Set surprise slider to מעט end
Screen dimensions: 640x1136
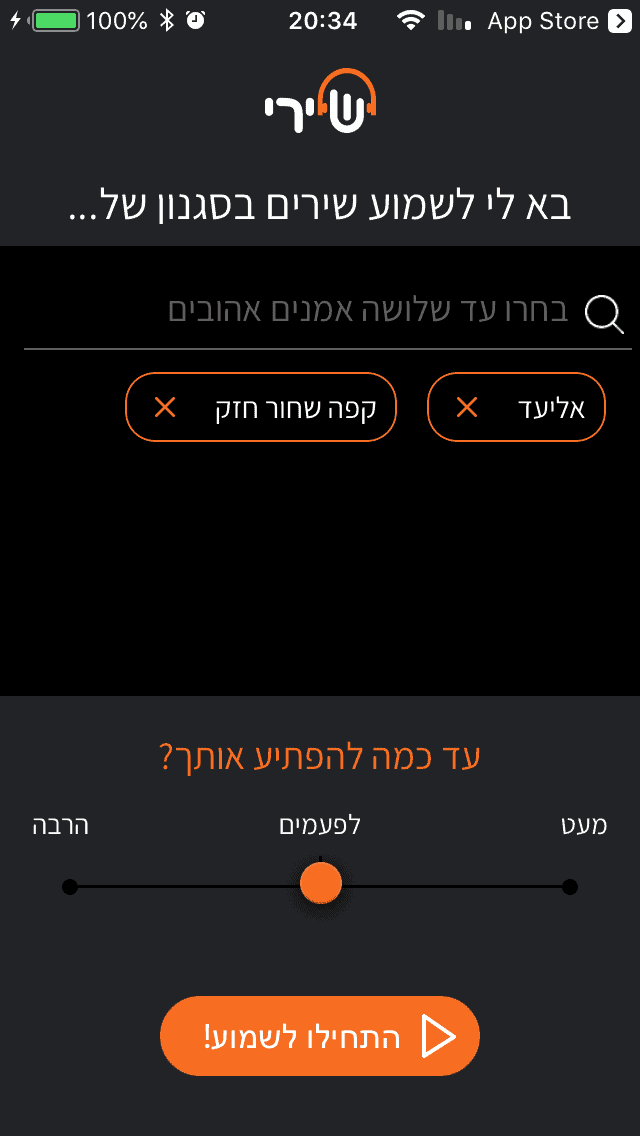tap(570, 887)
